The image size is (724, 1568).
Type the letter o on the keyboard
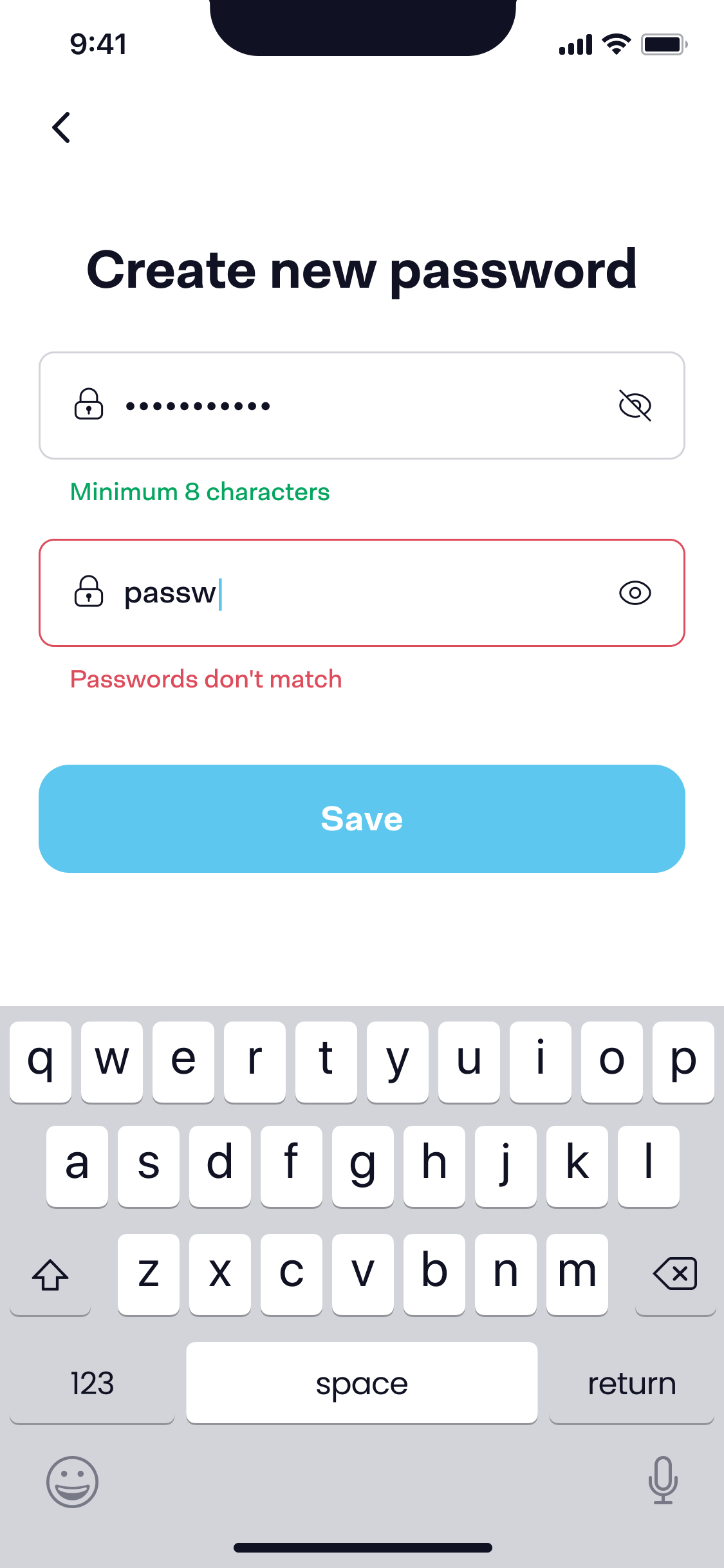coord(611,1061)
